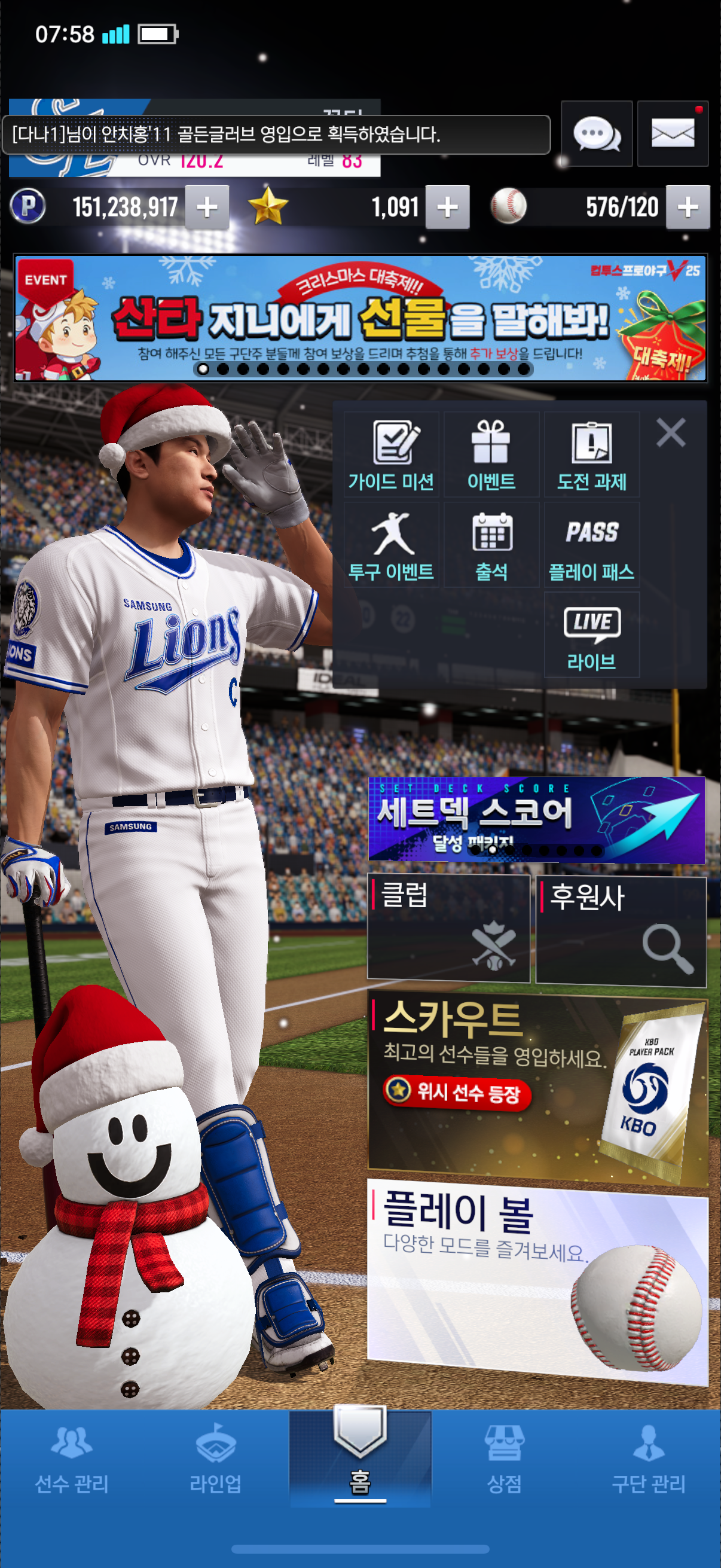Open 가이드 미션 menu
Screen dimensions: 721x1568
(x=391, y=454)
